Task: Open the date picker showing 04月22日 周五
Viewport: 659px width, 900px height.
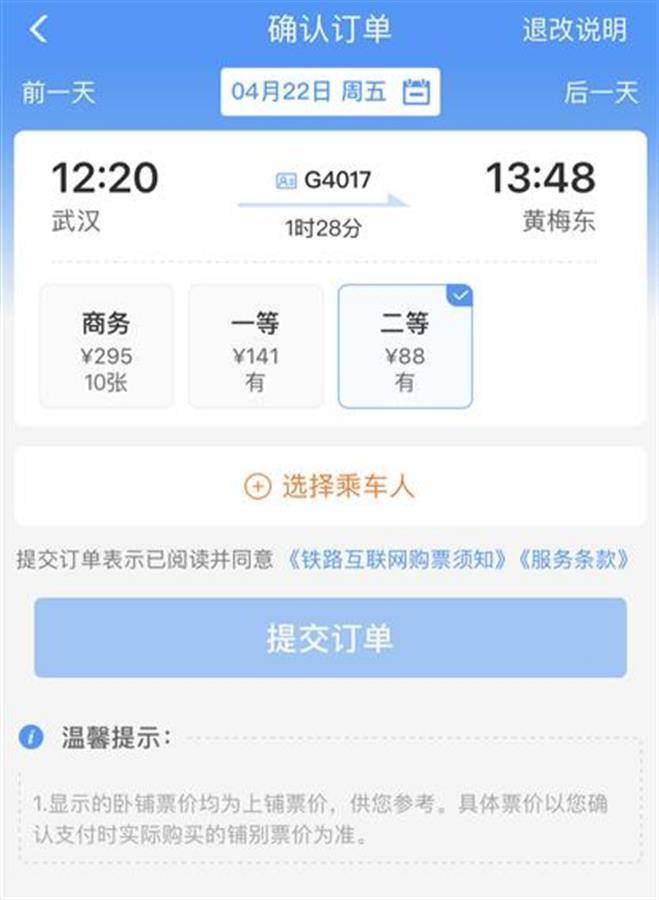Action: pos(330,92)
